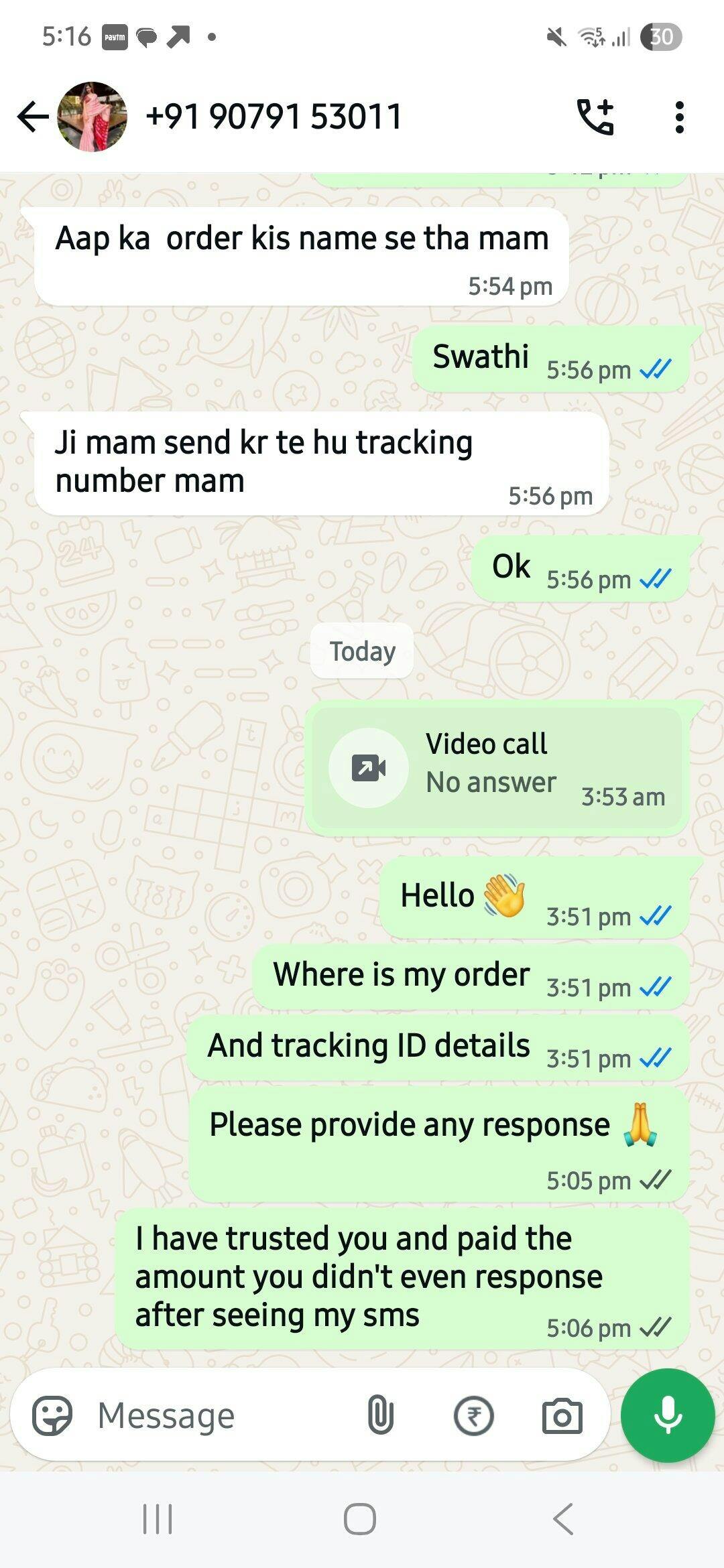This screenshot has height=1568, width=724.
Task: Open the contact's profile picture
Action: tap(92, 117)
